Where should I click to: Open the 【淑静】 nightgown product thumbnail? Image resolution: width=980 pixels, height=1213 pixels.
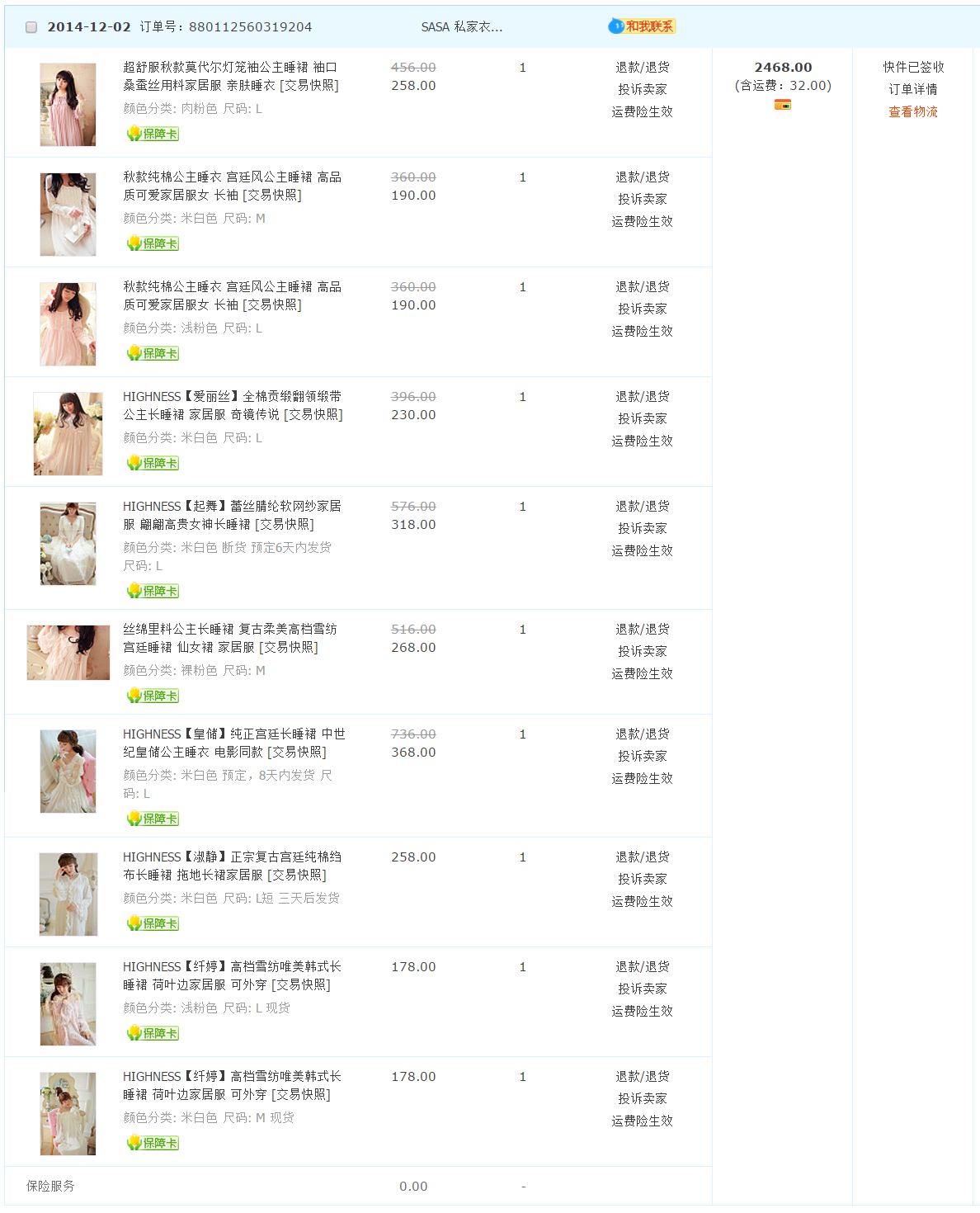tap(68, 894)
